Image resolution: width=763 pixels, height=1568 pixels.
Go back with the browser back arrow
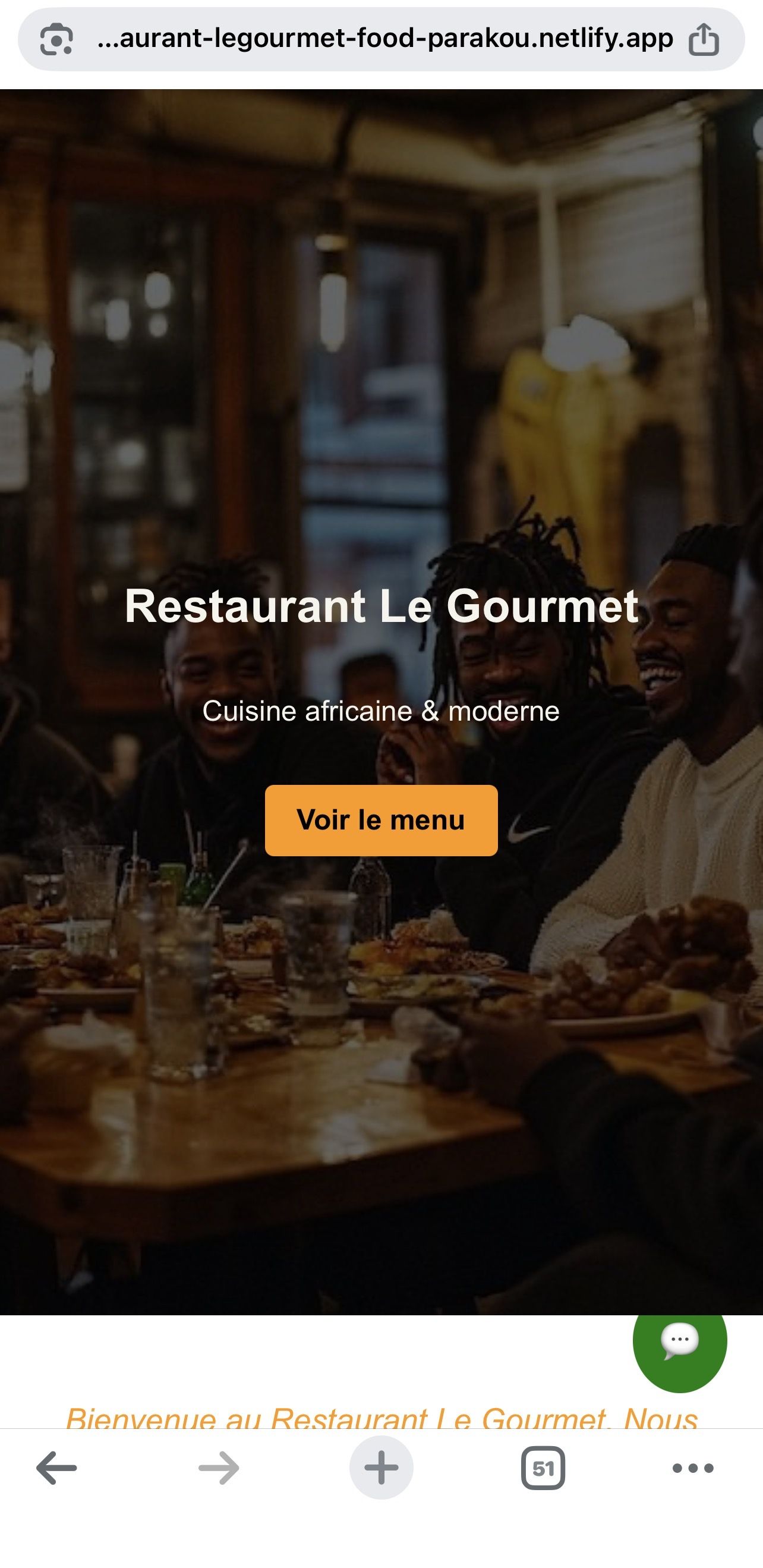56,1468
